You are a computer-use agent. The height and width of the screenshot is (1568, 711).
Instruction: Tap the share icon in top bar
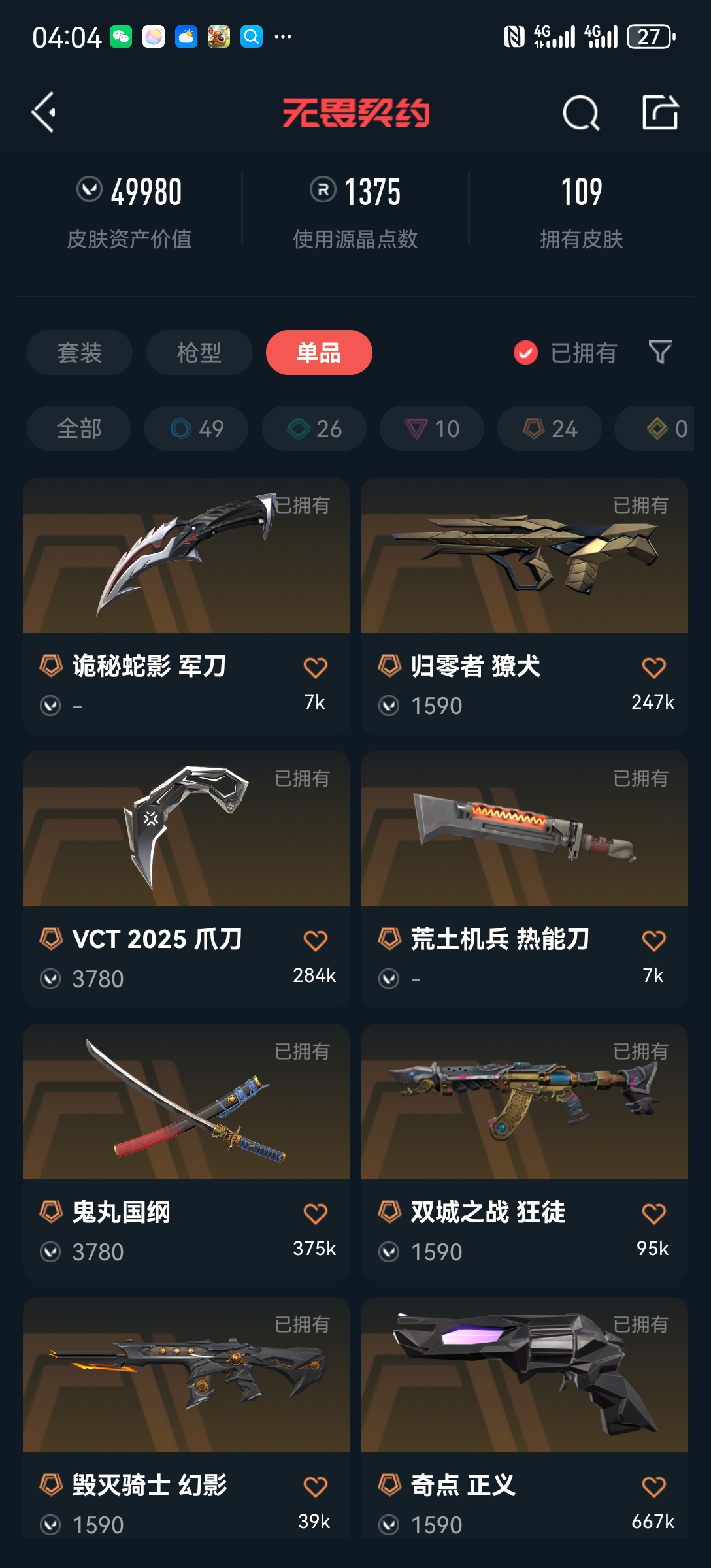660,112
